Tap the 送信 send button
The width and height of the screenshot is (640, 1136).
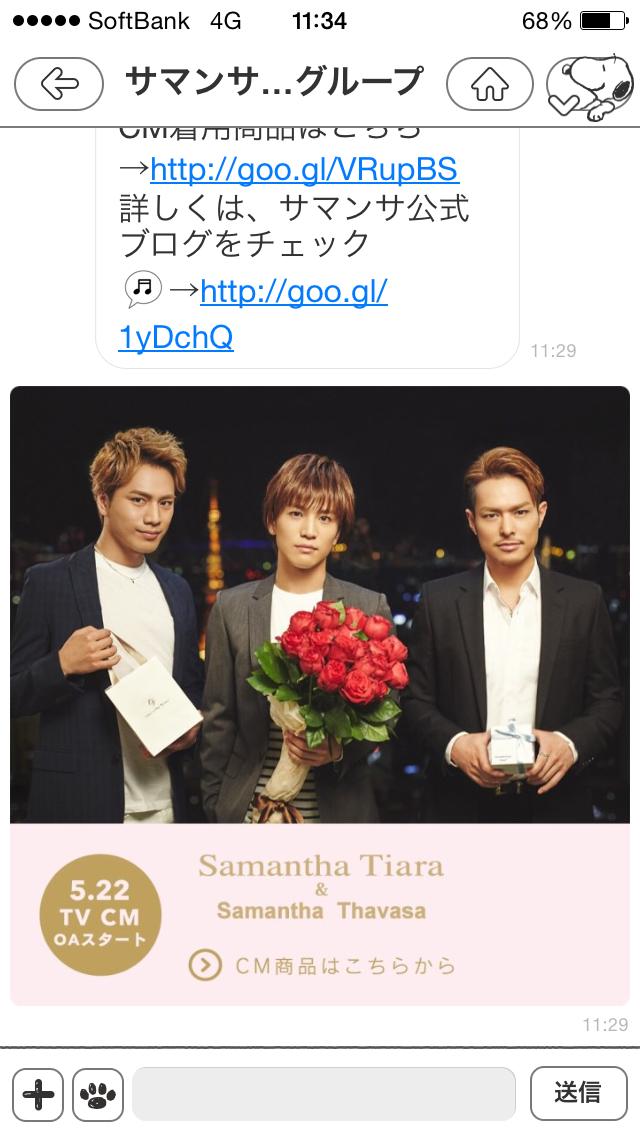click(578, 1093)
